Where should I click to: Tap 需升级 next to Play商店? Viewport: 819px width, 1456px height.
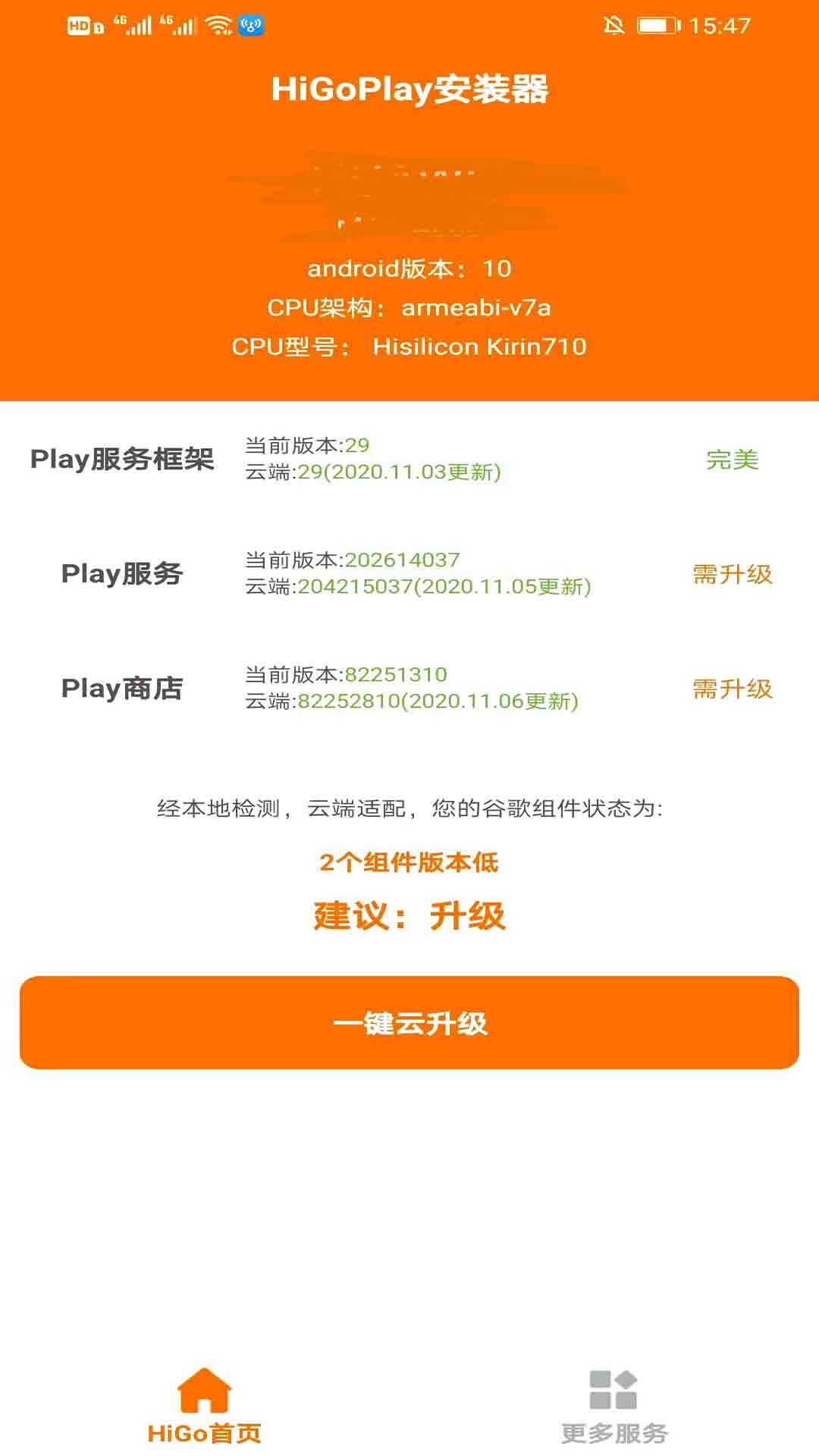click(732, 689)
